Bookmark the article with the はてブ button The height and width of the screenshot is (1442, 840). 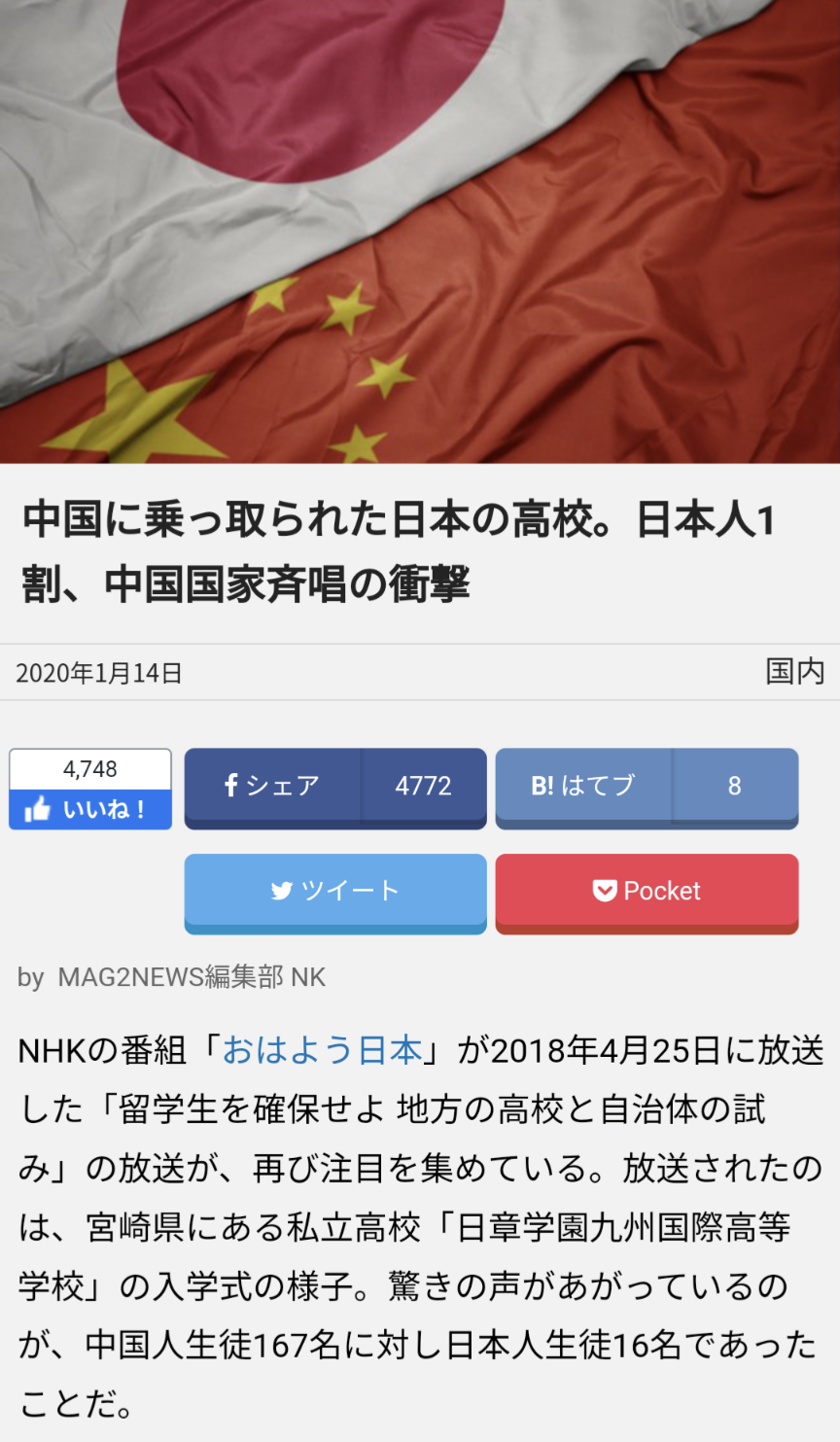pos(583,786)
